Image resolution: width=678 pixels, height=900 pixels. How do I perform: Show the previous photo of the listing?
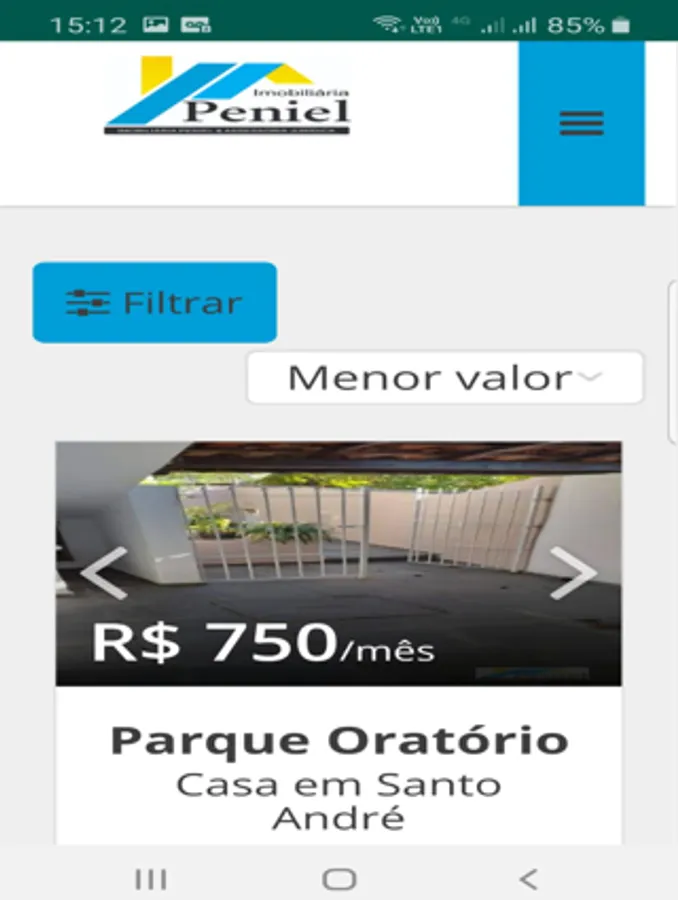(x=103, y=573)
